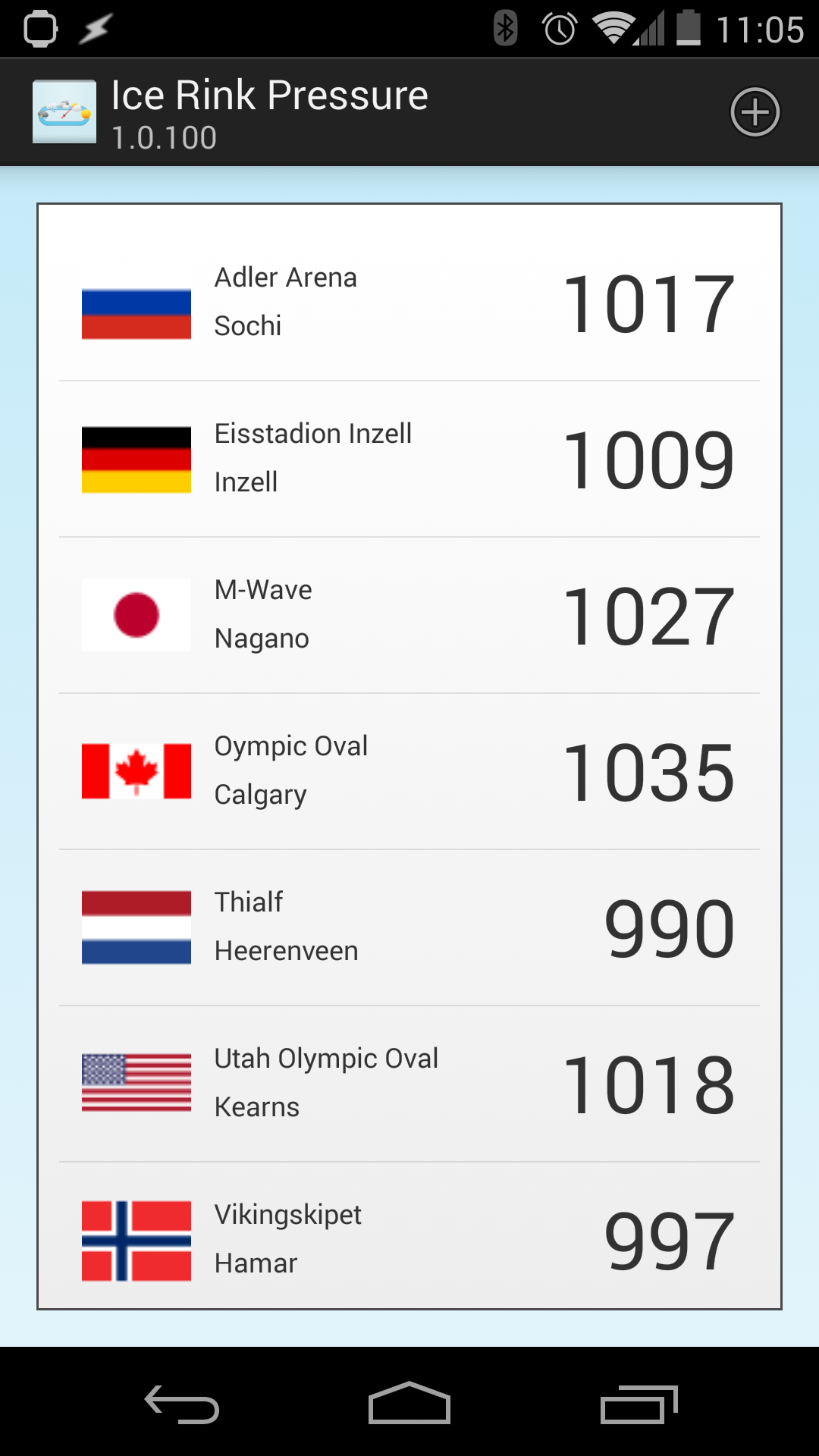Open the recent apps overview

tap(639, 1404)
